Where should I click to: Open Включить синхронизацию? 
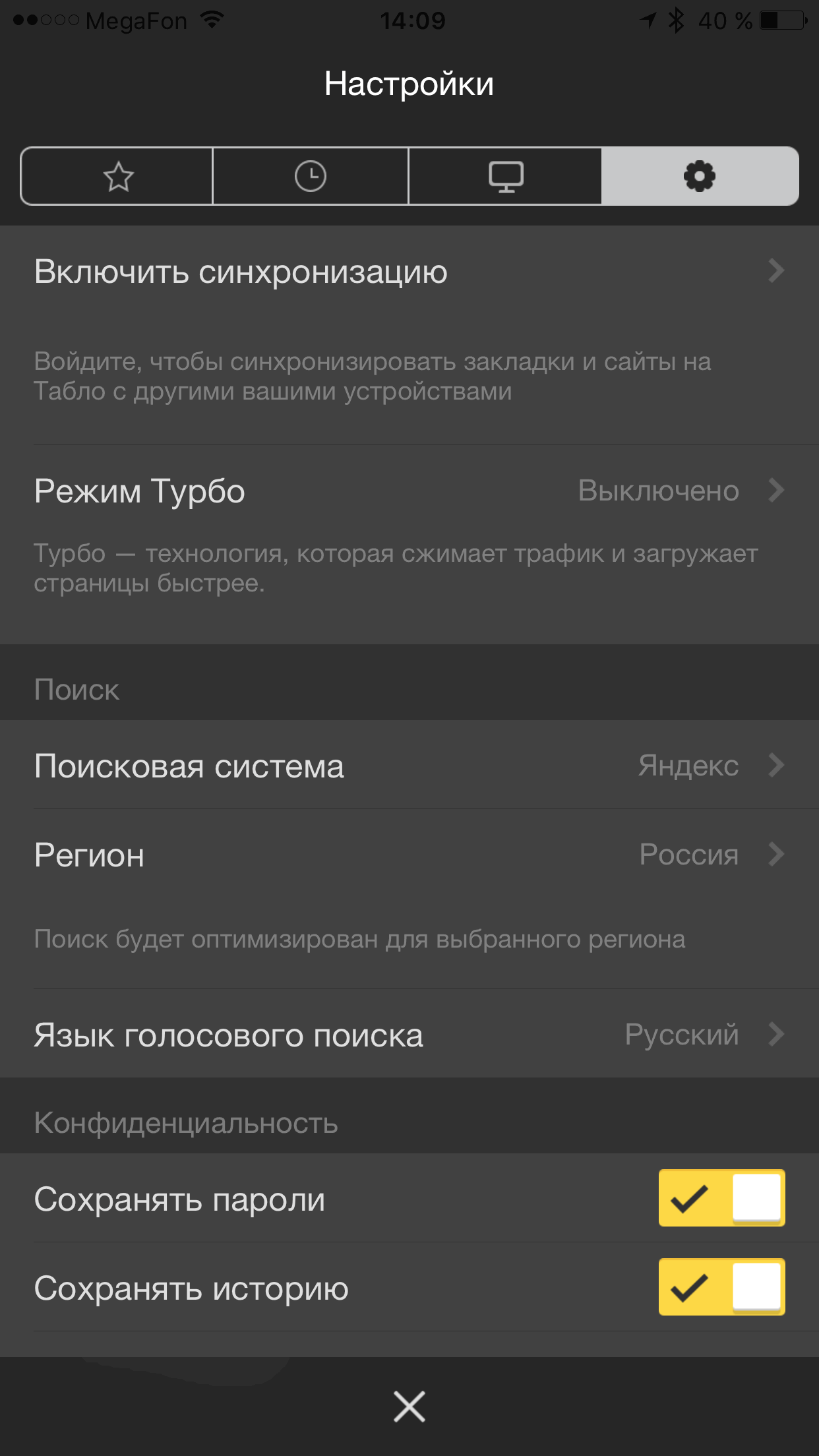pyautogui.click(x=409, y=272)
